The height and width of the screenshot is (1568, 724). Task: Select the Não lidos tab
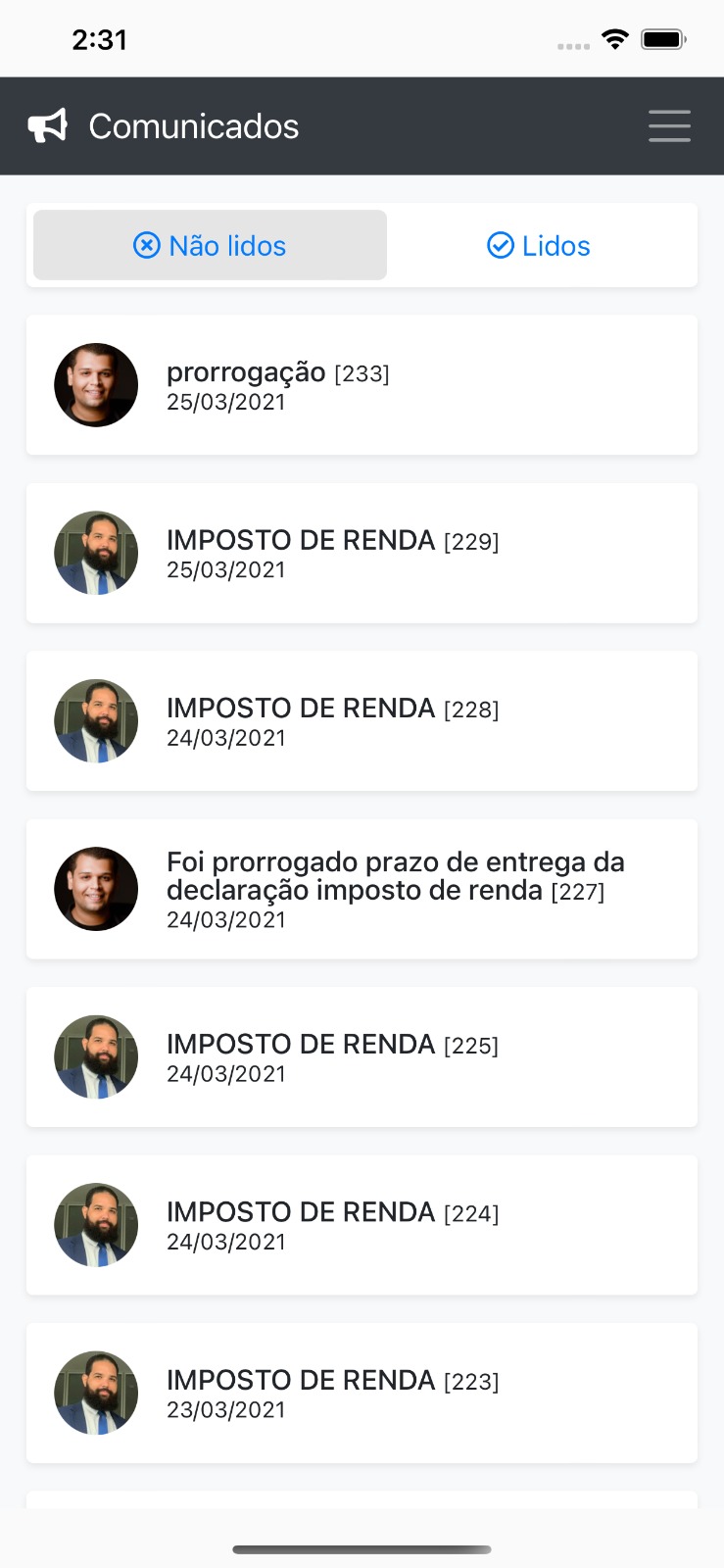click(209, 245)
